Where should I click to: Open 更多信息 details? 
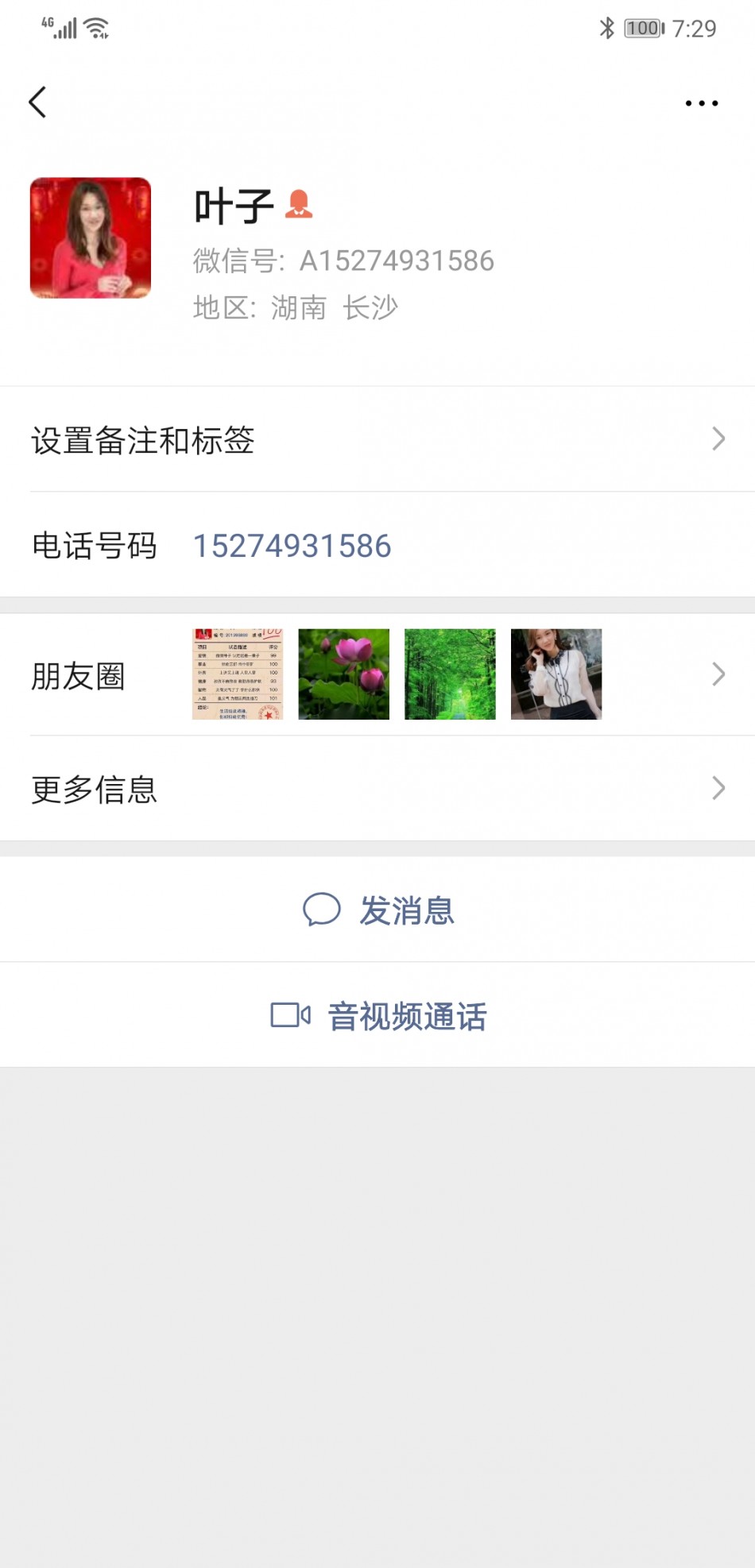click(x=377, y=789)
